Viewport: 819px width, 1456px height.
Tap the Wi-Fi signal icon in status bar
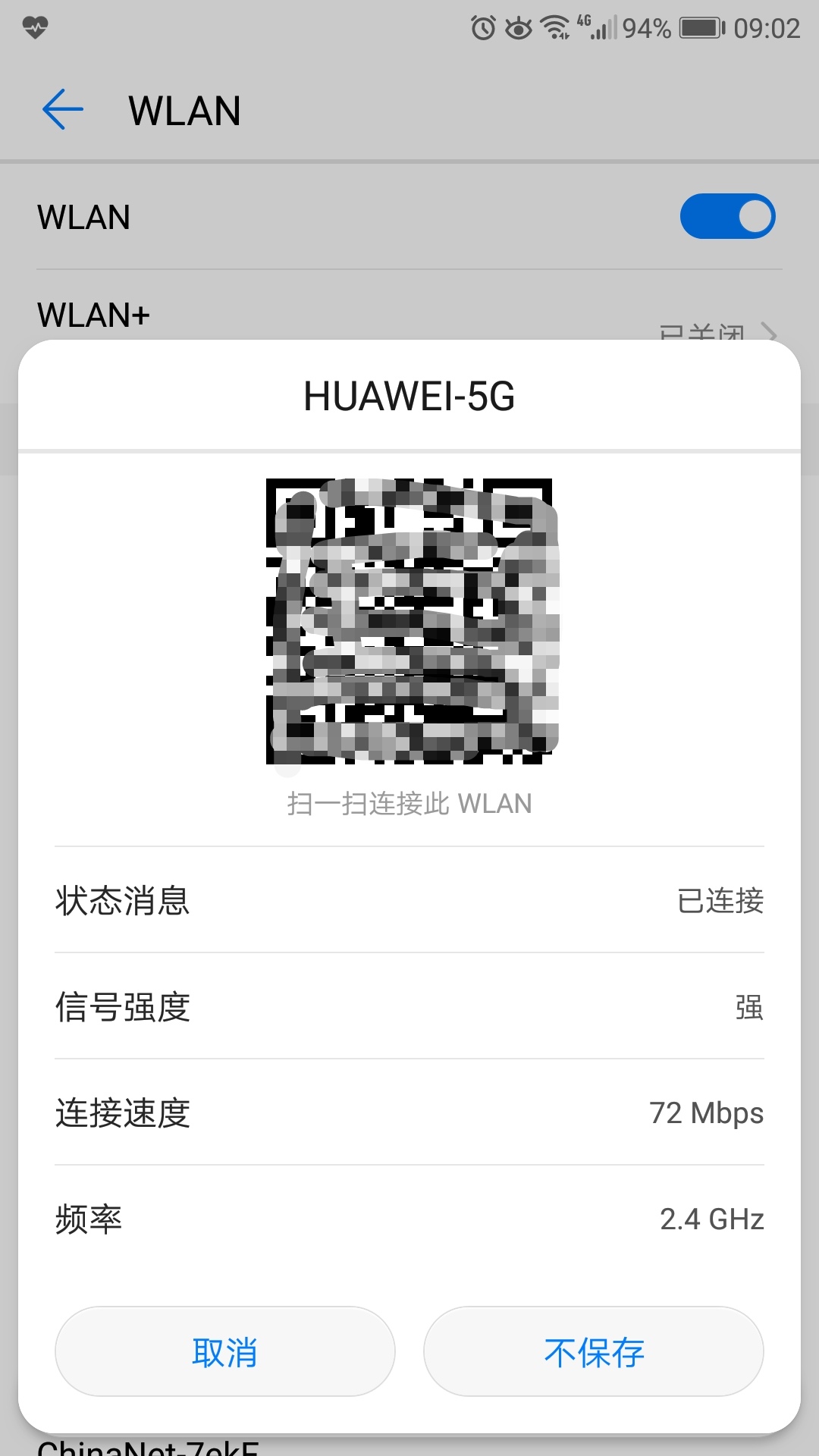pyautogui.click(x=556, y=25)
